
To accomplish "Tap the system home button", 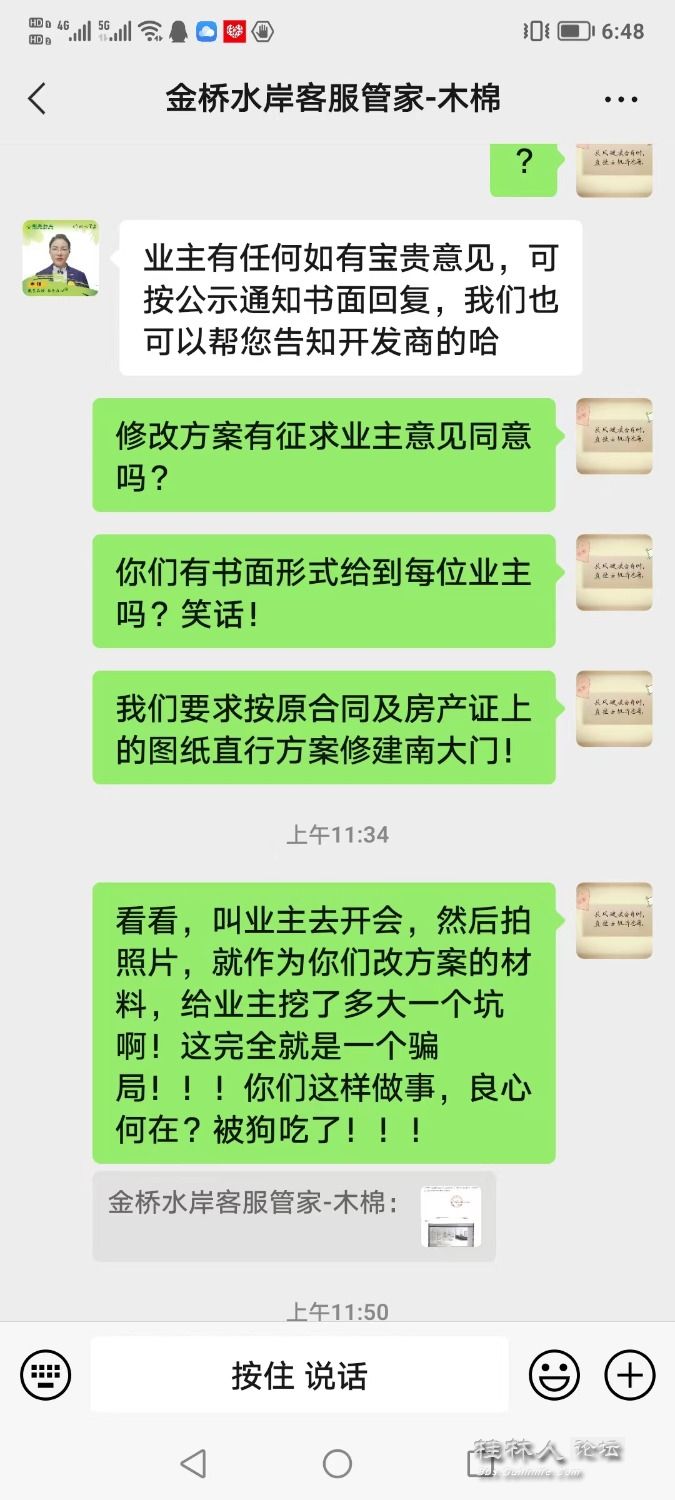I will (x=337, y=1464).
